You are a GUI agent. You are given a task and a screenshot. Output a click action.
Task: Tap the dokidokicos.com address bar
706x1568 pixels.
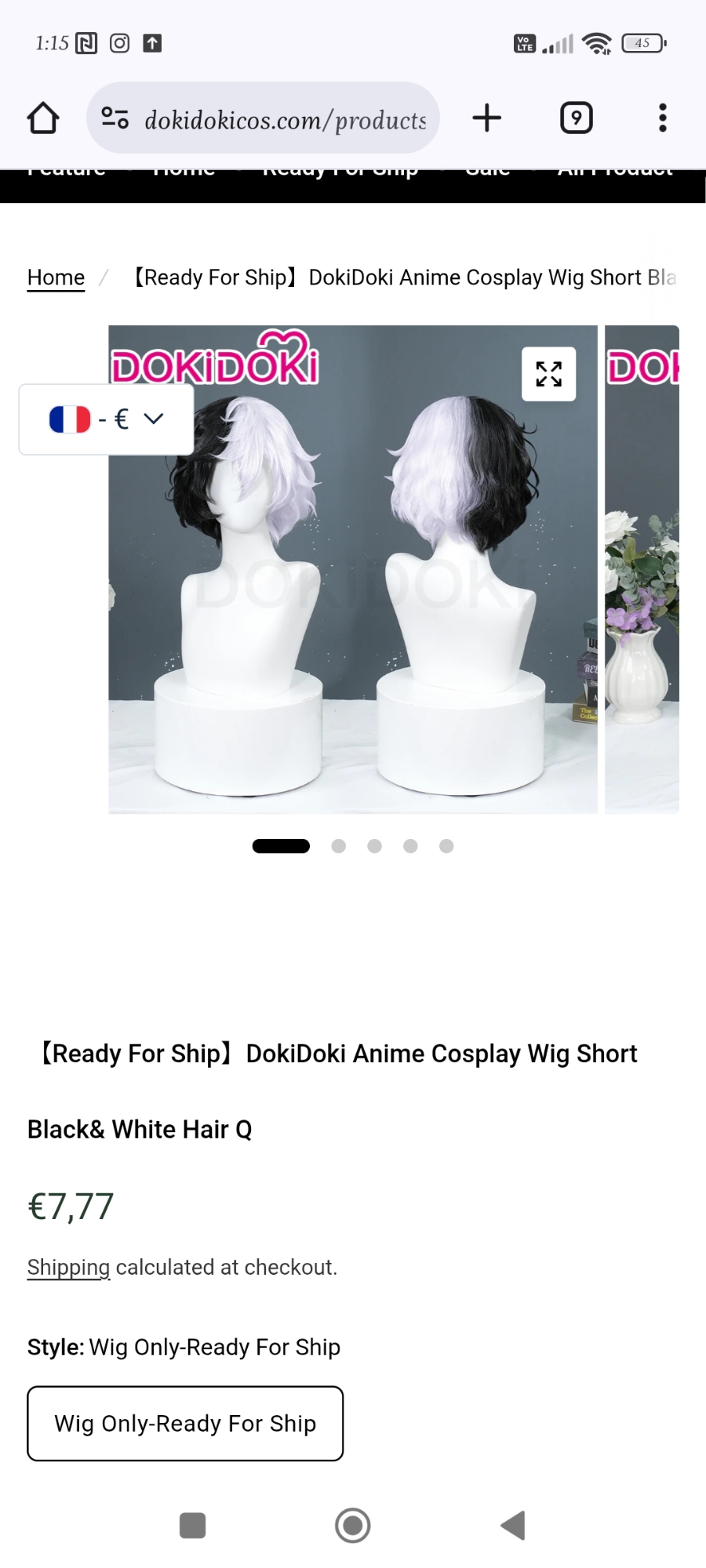pyautogui.click(x=285, y=120)
